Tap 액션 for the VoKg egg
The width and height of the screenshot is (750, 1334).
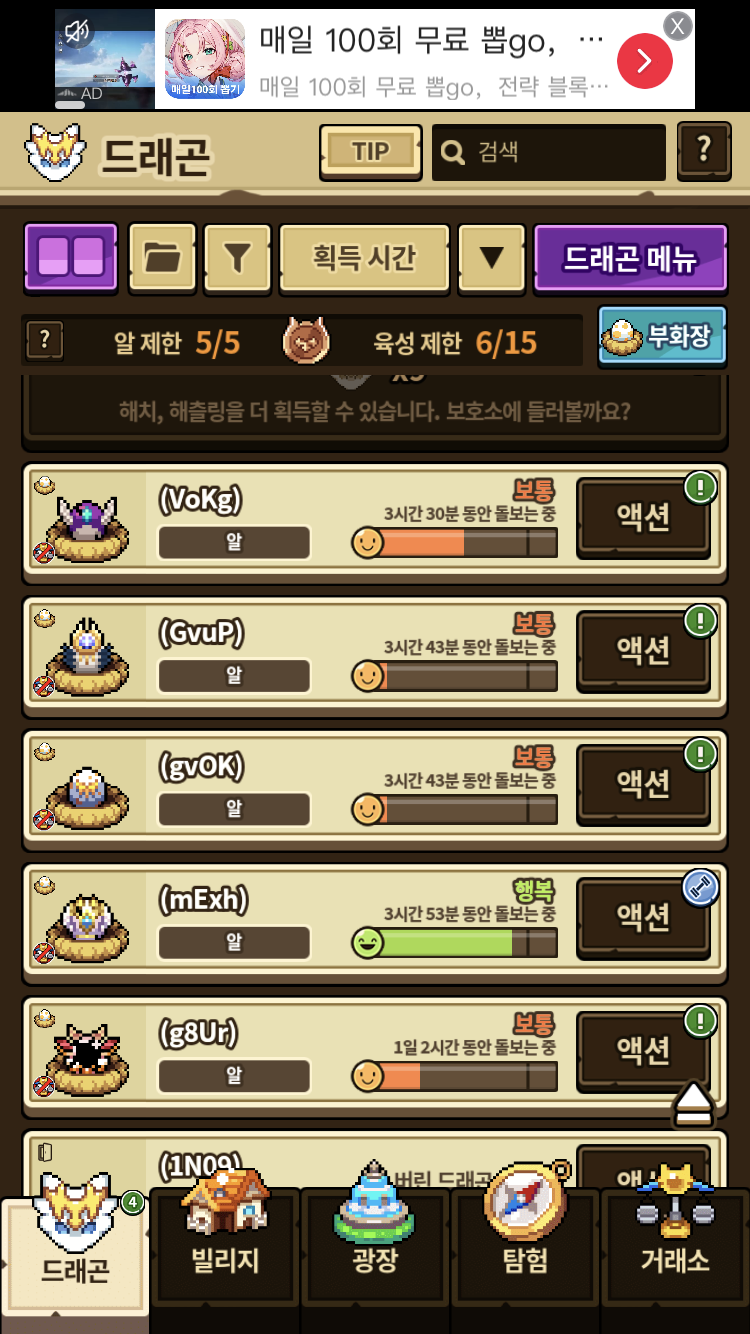click(x=643, y=518)
